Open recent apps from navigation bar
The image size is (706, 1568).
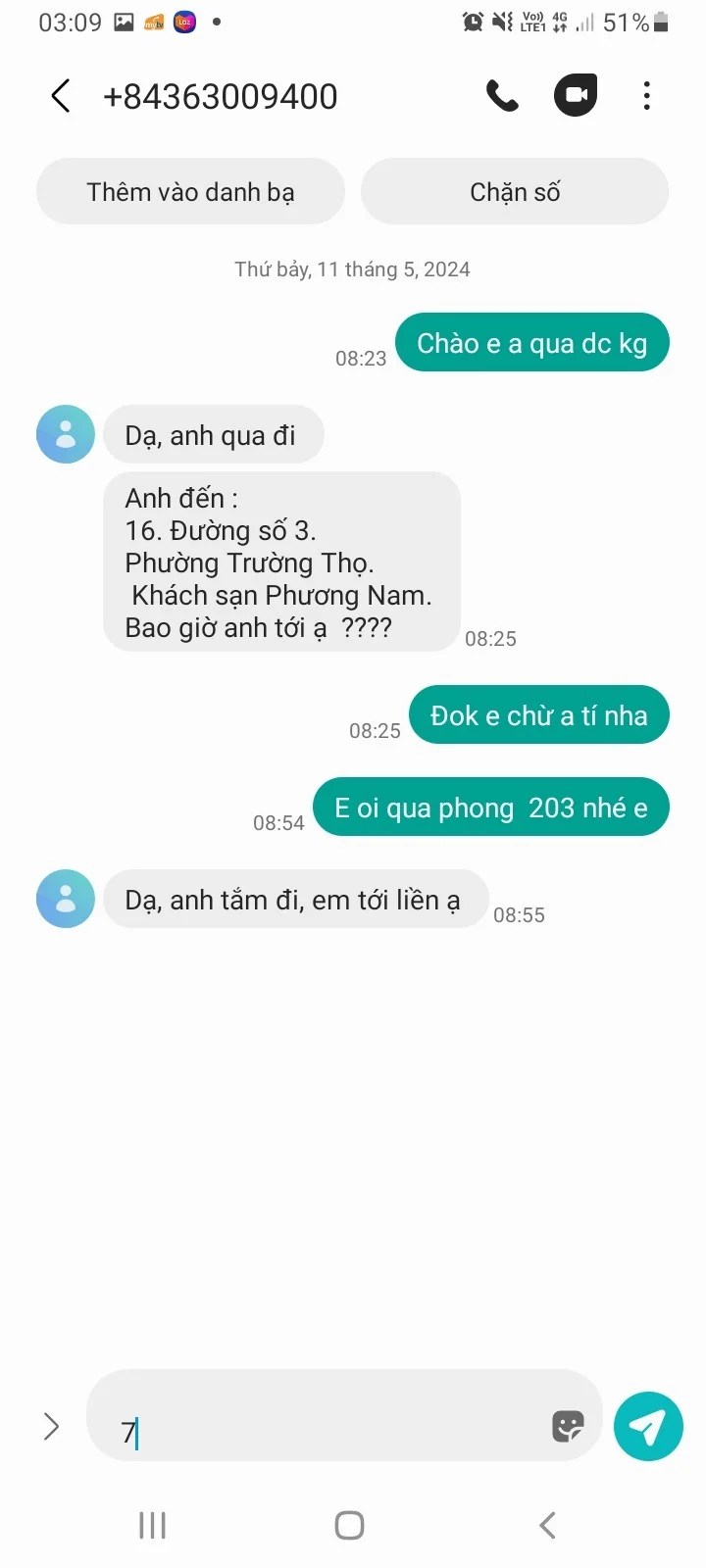152,1525
